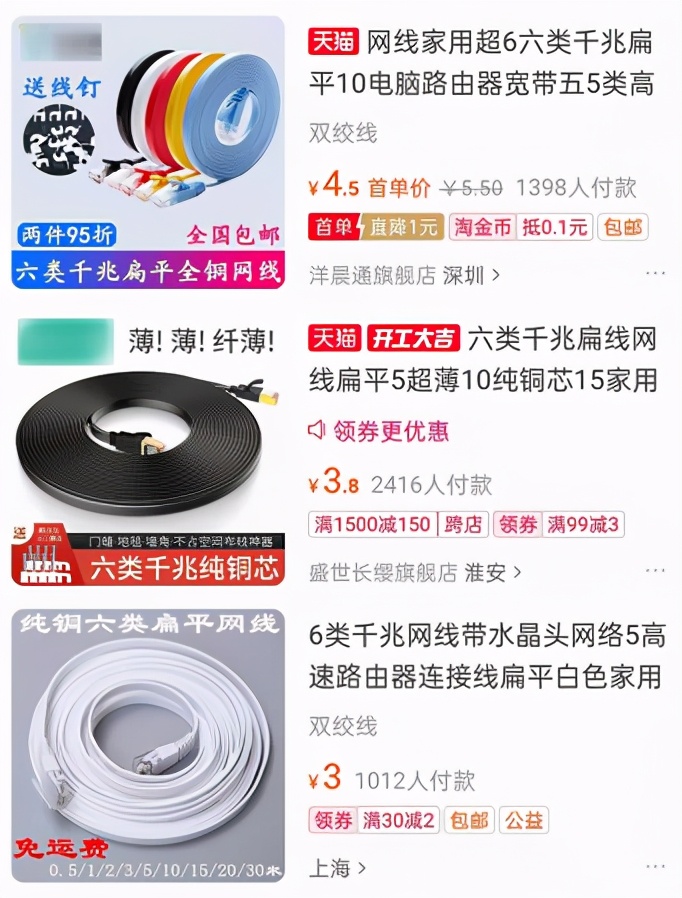Screen dimensions: 682x898
Task: Open the 六类千兆扁线网线 listing title
Action: pos(483,359)
